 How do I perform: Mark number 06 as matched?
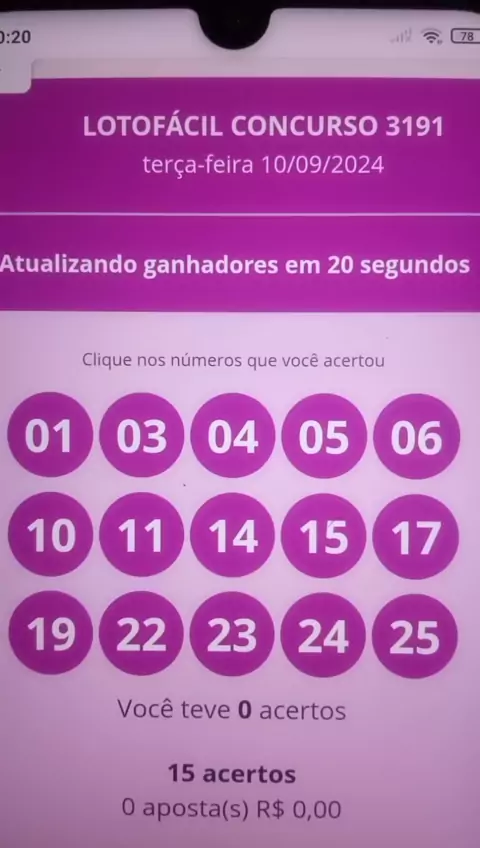[416, 436]
